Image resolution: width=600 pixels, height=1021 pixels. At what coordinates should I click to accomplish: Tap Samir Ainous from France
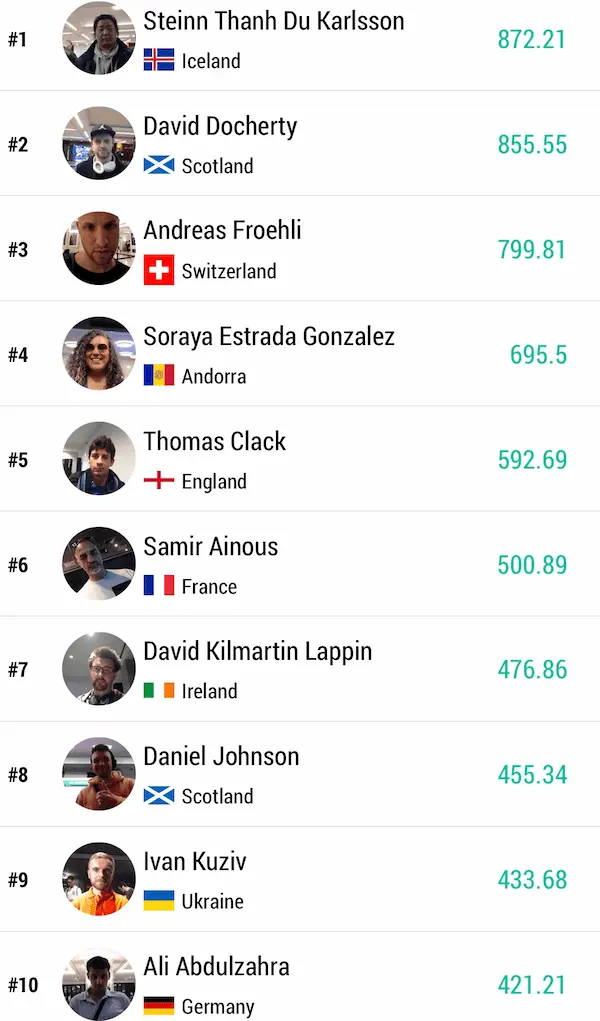(x=210, y=547)
